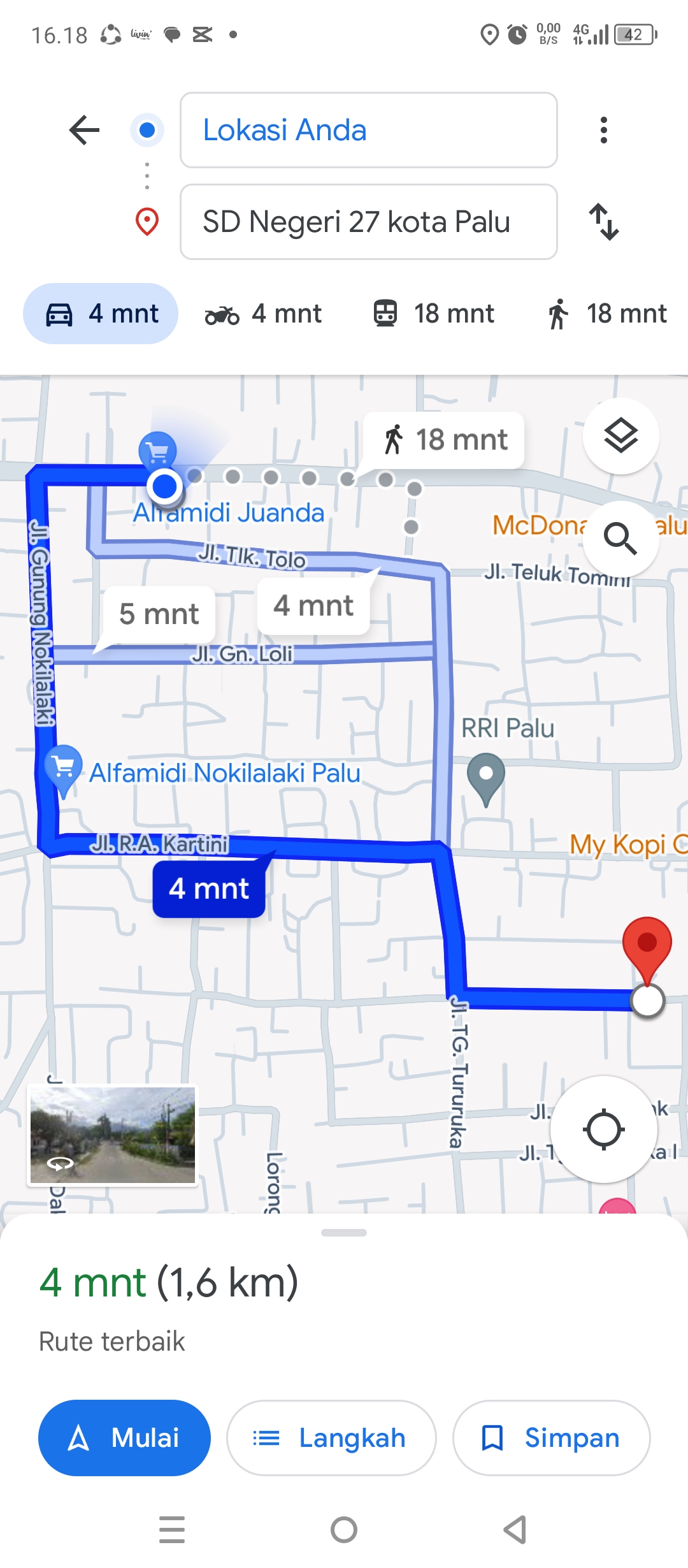
Task: Select the walking route 18 mnt label
Action: (444, 440)
